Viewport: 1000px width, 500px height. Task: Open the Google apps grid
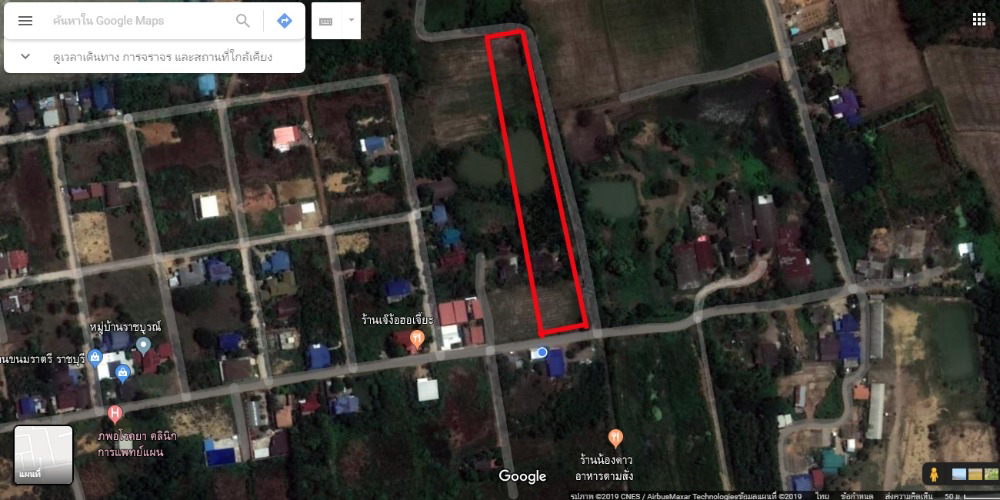point(978,19)
